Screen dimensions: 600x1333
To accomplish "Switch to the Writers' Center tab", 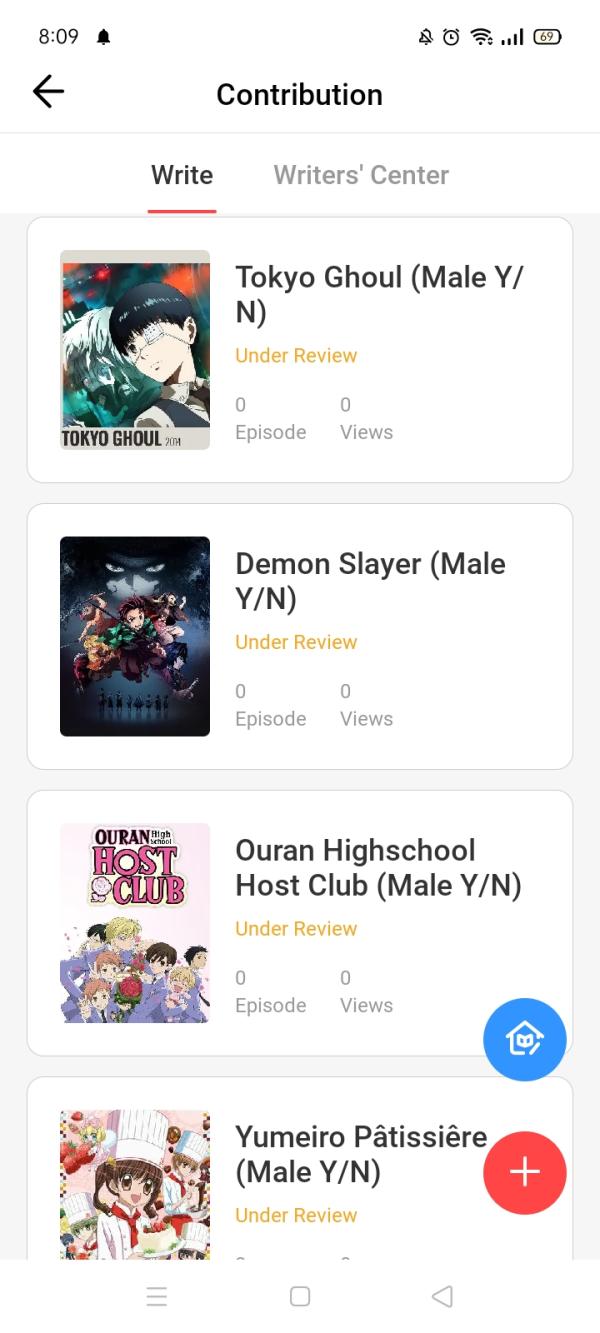I will pos(361,175).
